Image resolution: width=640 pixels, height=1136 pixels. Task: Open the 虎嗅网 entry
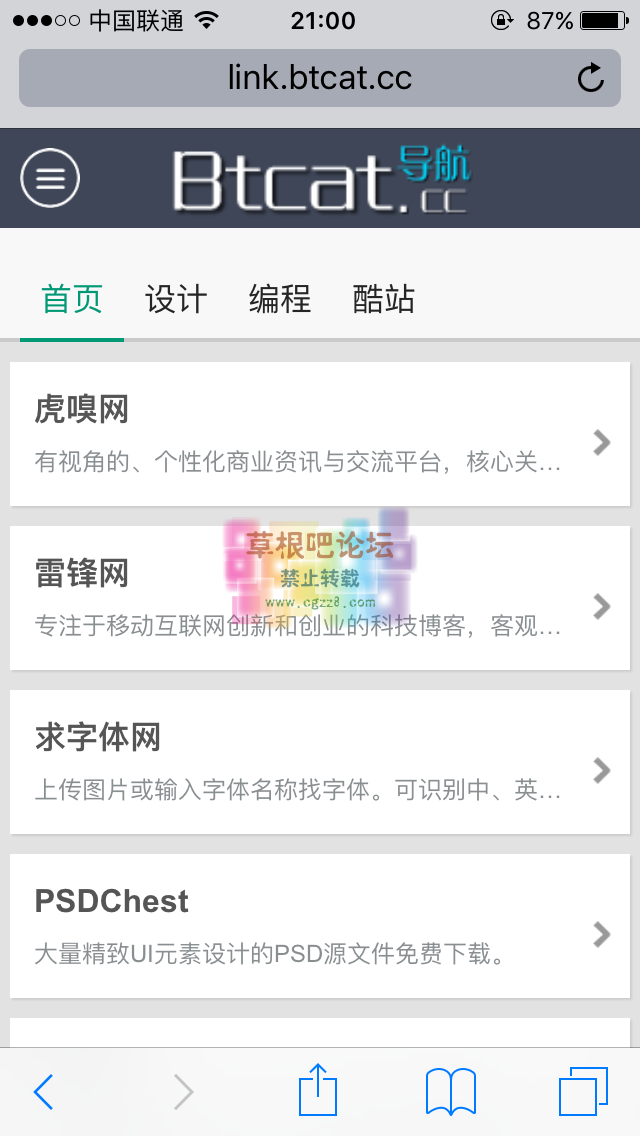pos(320,434)
